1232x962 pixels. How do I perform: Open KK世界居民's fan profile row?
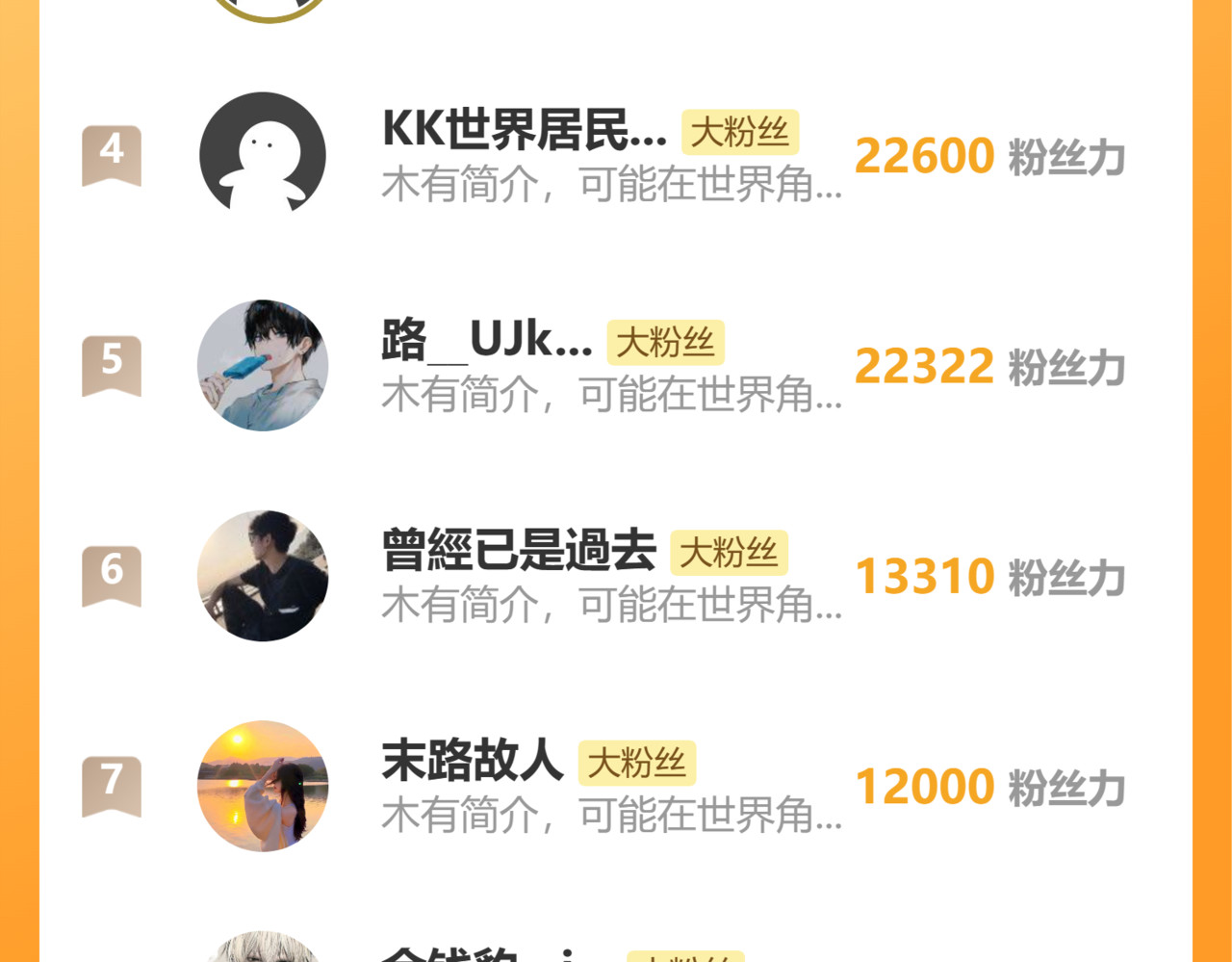pos(525,131)
